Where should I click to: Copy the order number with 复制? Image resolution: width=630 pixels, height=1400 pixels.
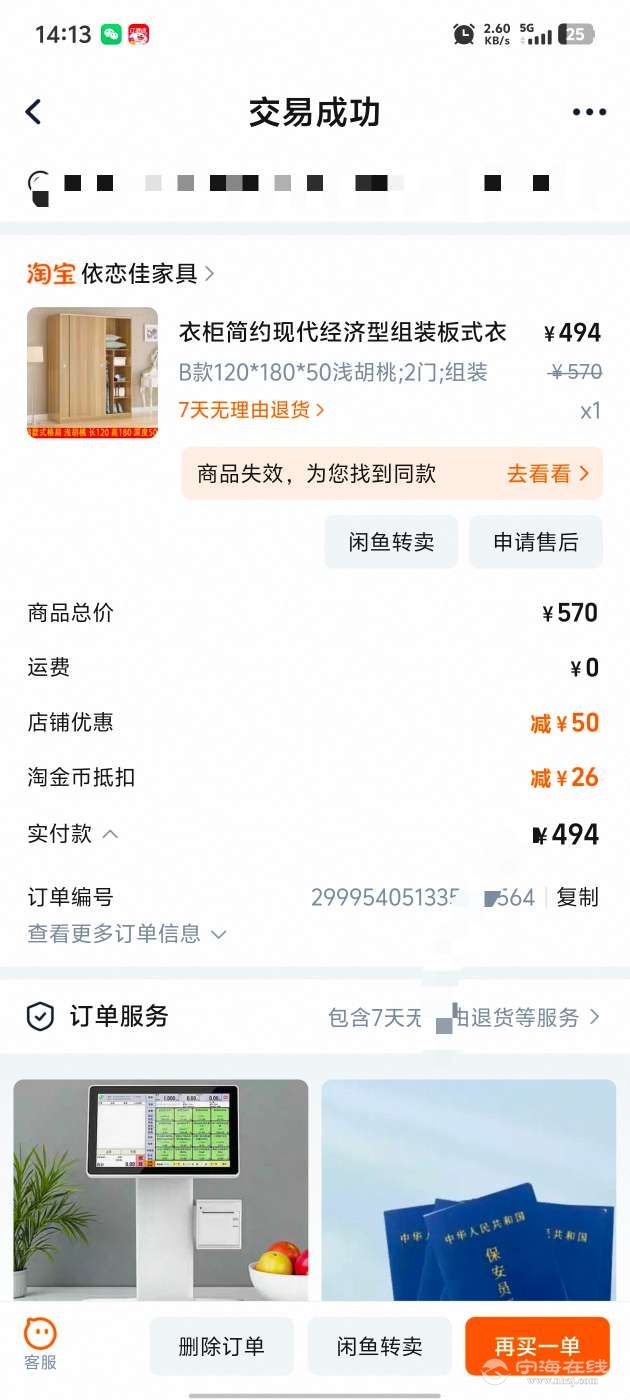pyautogui.click(x=577, y=897)
